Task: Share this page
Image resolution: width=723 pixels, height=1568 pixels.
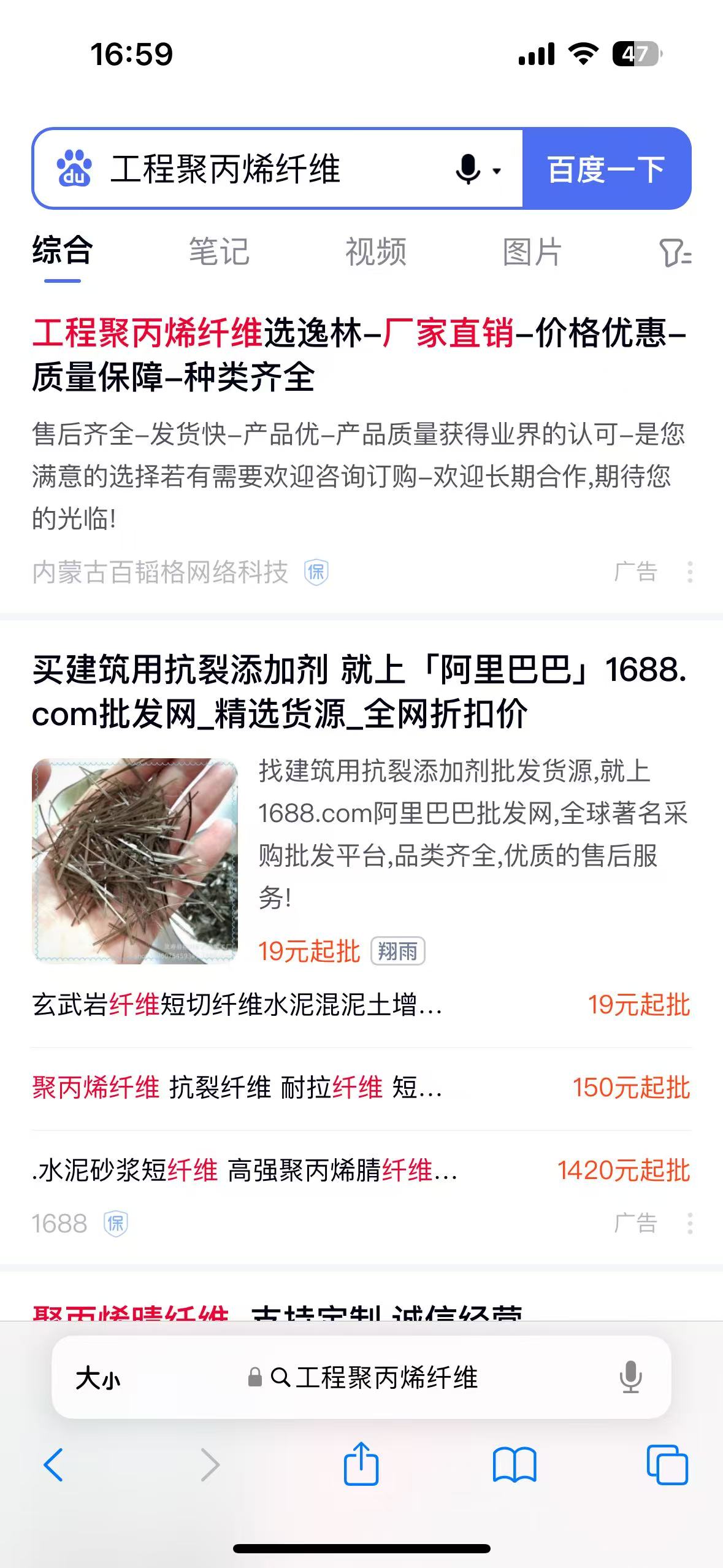Action: pyautogui.click(x=361, y=1464)
